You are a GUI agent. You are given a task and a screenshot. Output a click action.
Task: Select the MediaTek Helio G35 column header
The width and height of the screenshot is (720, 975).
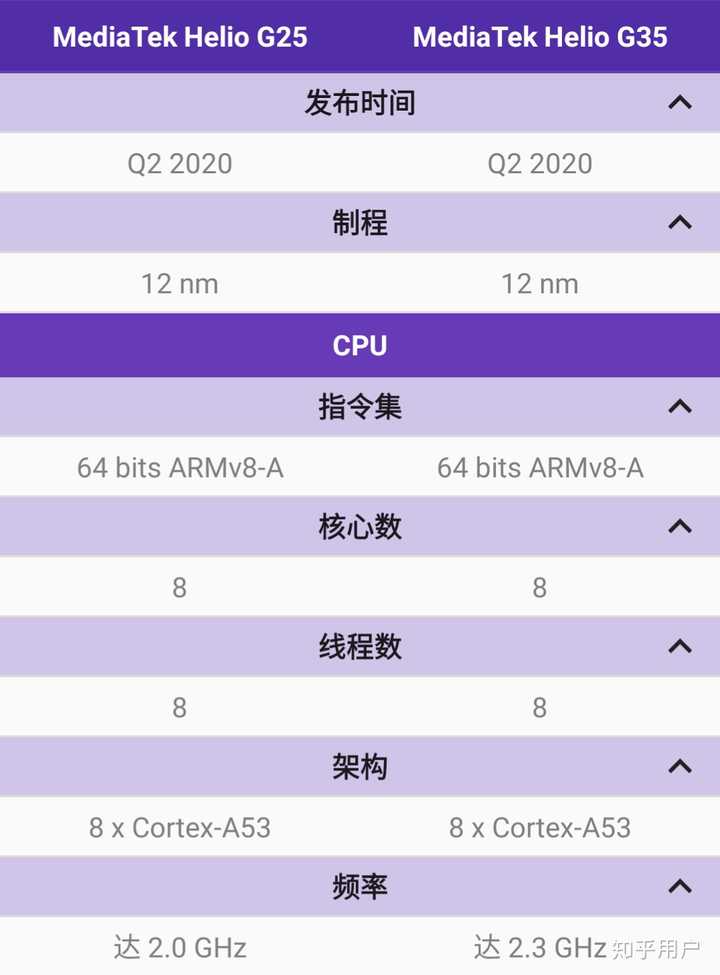pos(540,37)
